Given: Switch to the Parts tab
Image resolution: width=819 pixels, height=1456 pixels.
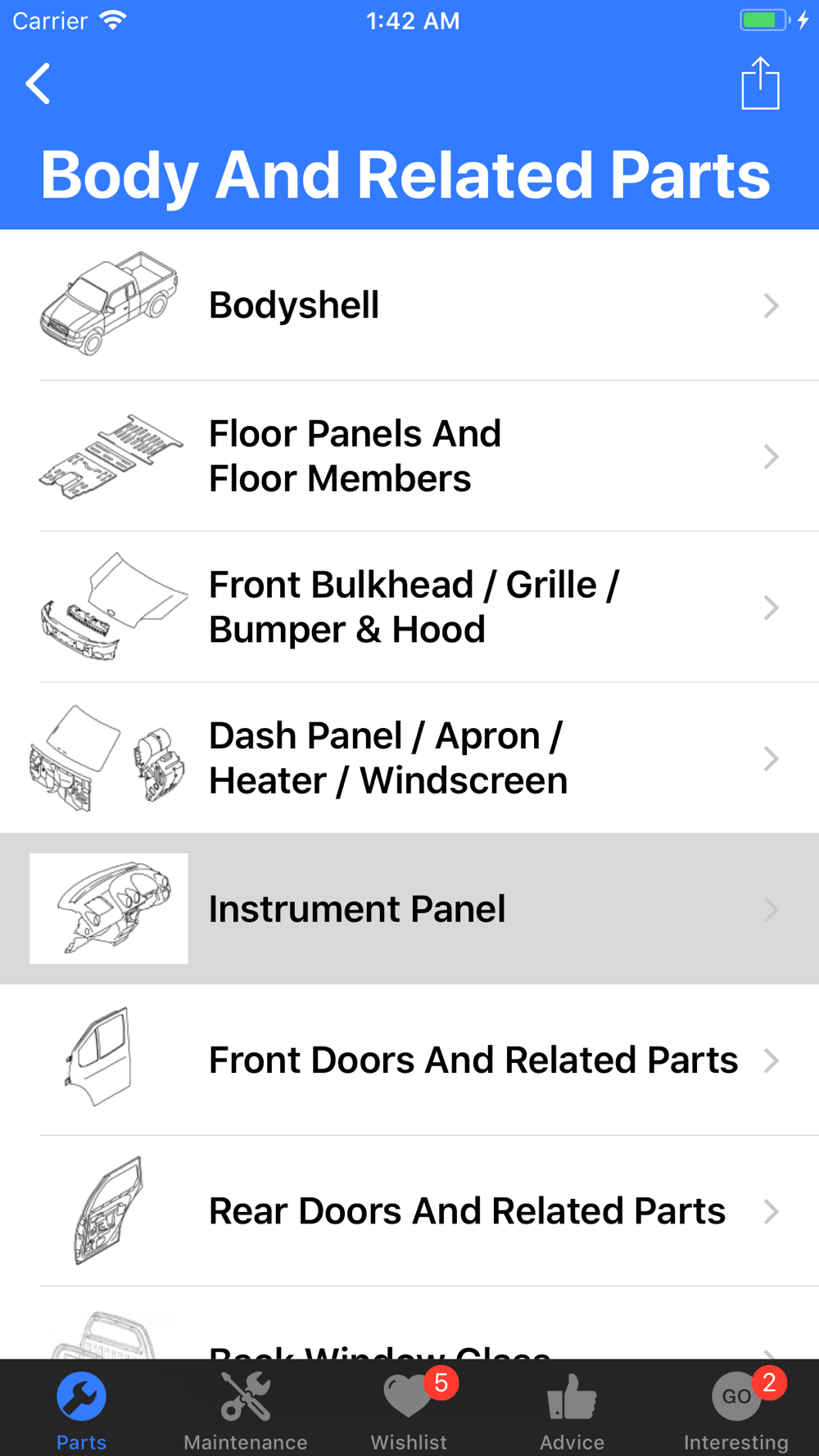Looking at the screenshot, I should (82, 1410).
